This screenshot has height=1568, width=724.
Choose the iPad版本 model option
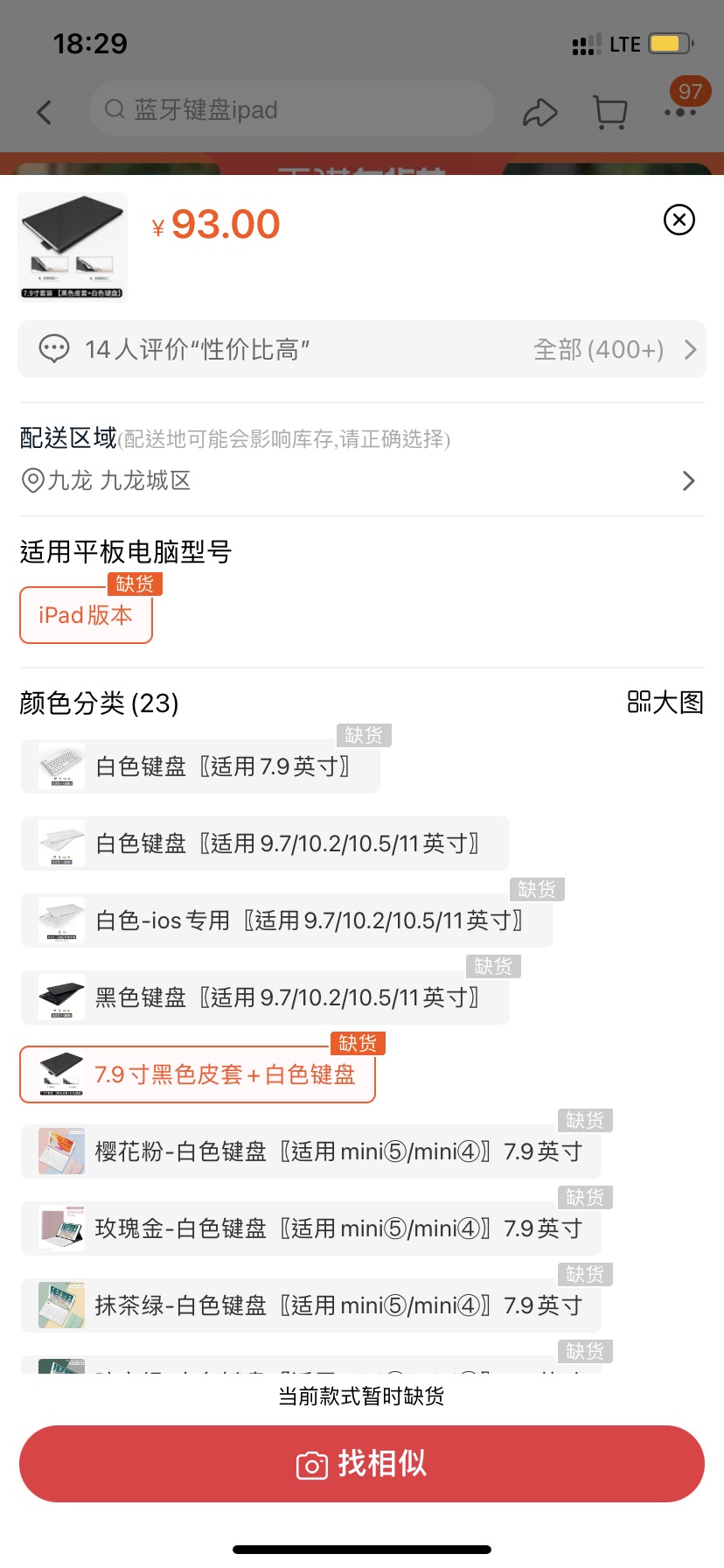point(85,615)
